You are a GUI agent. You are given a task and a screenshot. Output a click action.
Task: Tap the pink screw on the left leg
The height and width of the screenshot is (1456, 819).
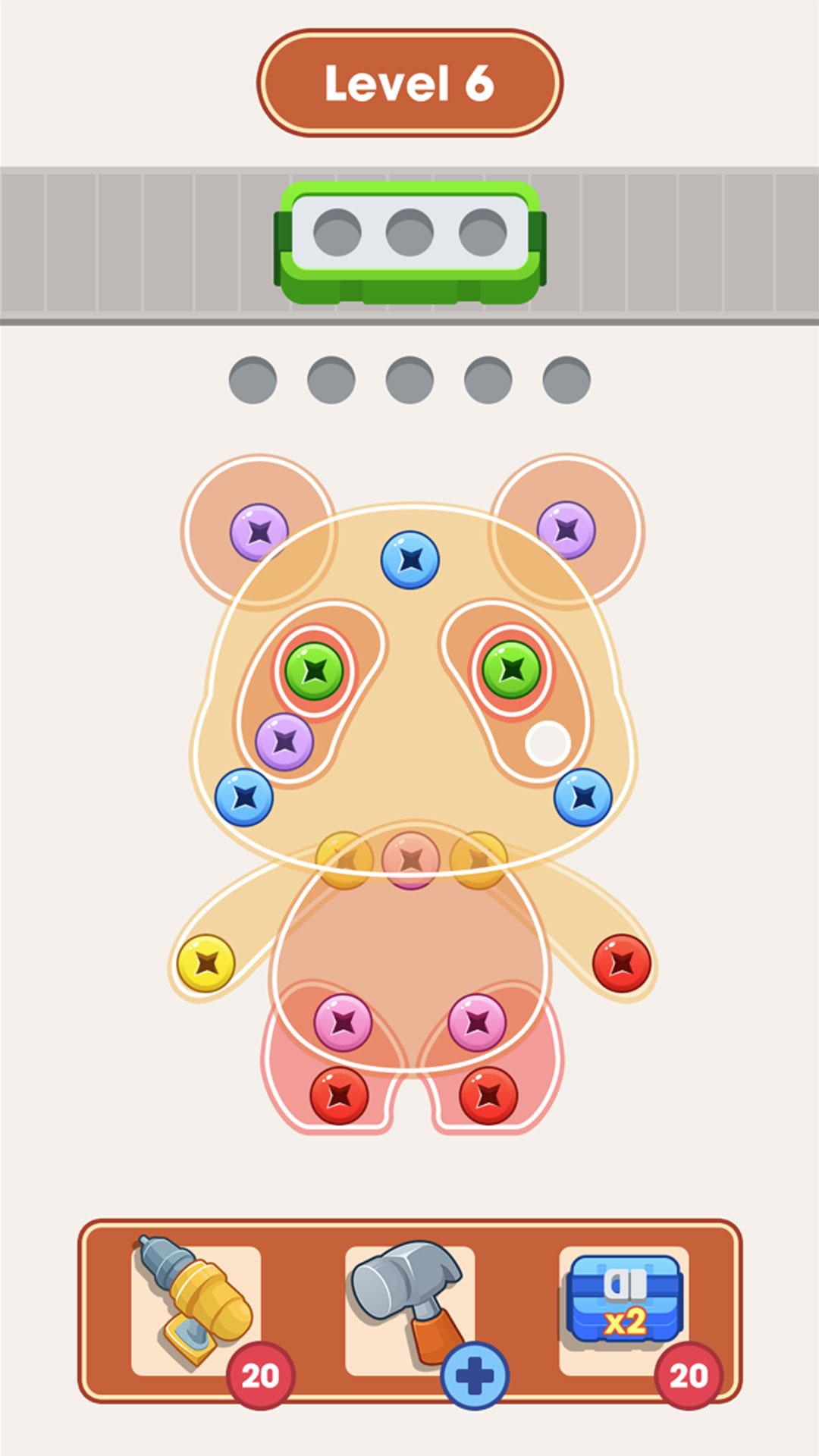[344, 1023]
